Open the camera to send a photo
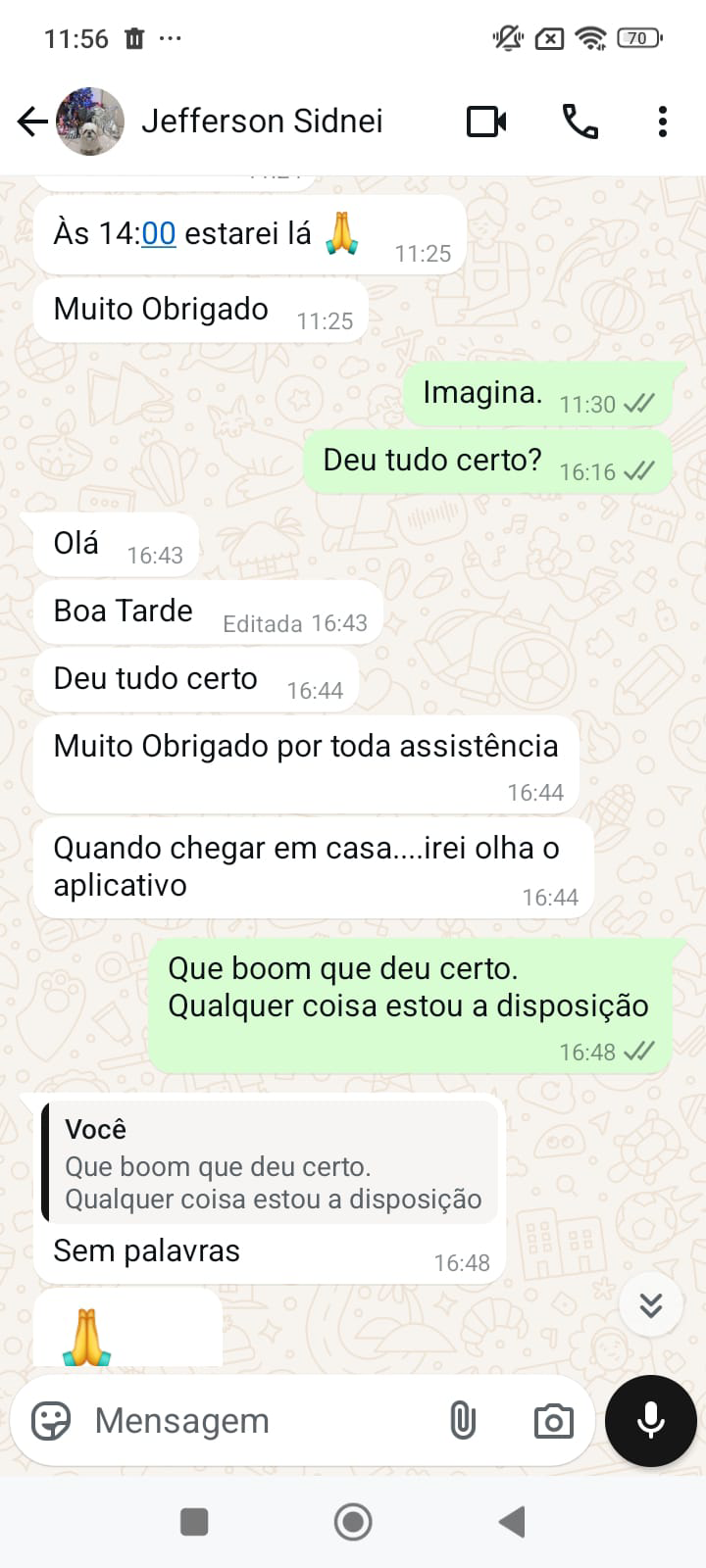The image size is (706, 1568). pyautogui.click(x=553, y=1421)
